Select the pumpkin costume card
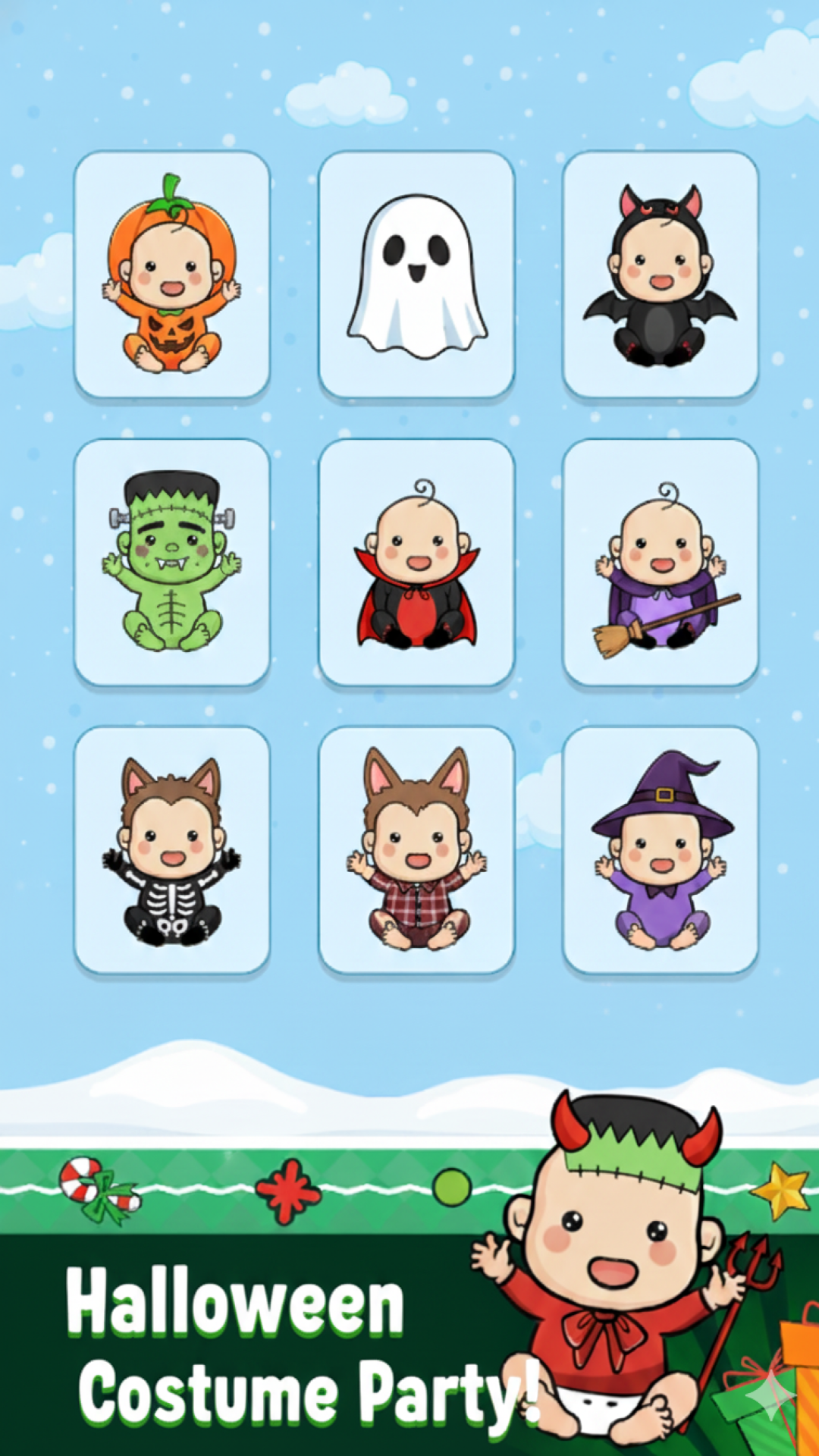This screenshot has width=819, height=1456. tap(172, 275)
